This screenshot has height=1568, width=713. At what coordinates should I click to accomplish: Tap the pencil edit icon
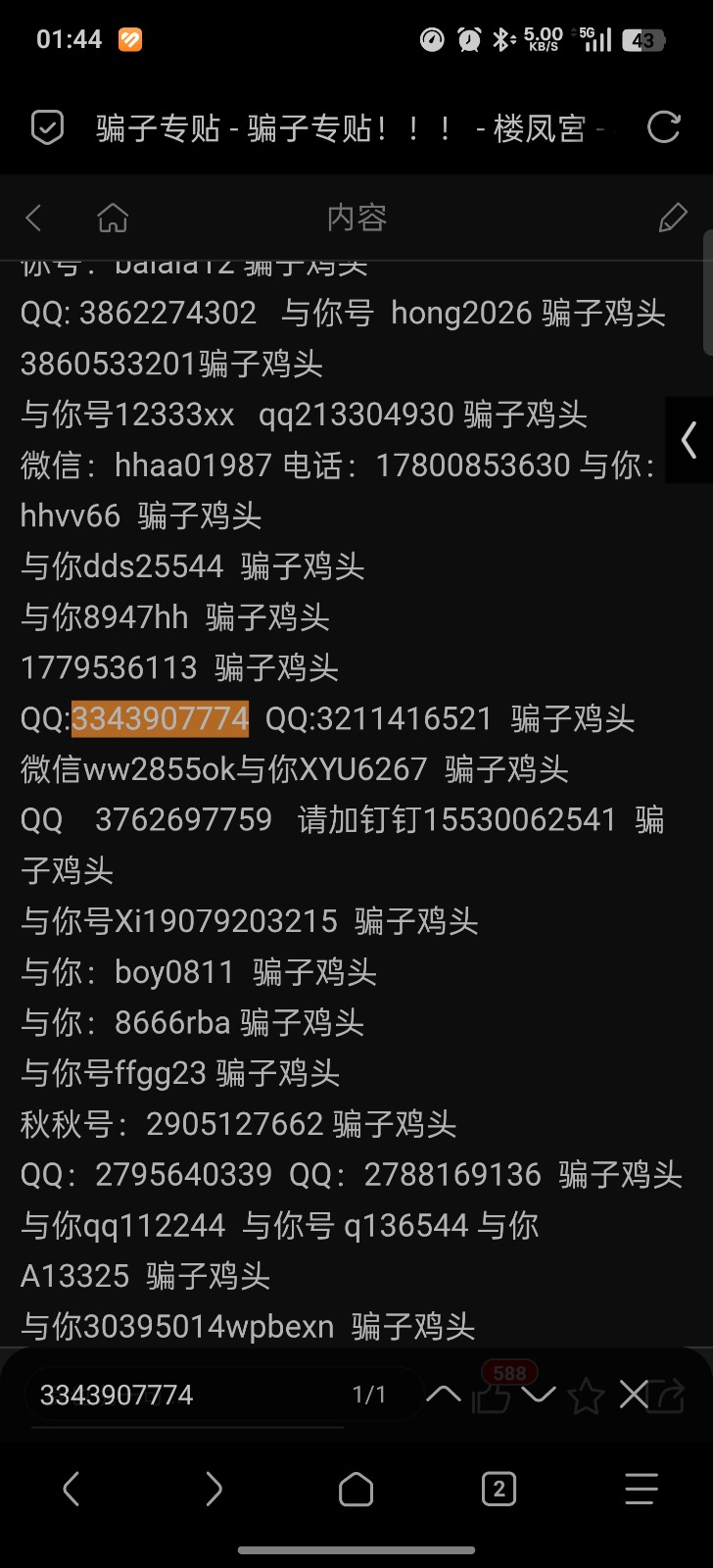point(673,218)
